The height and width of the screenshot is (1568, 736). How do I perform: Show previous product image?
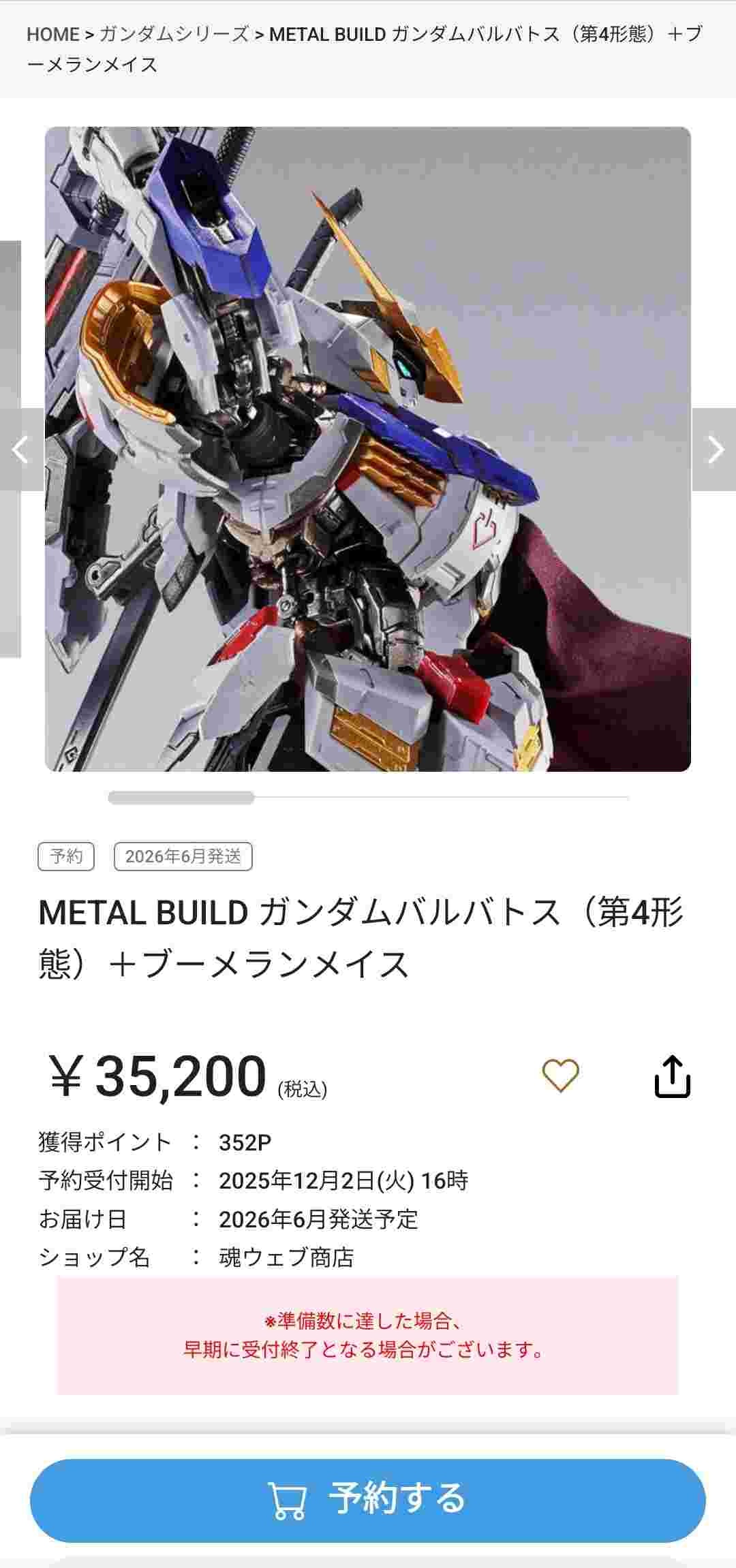[21, 450]
